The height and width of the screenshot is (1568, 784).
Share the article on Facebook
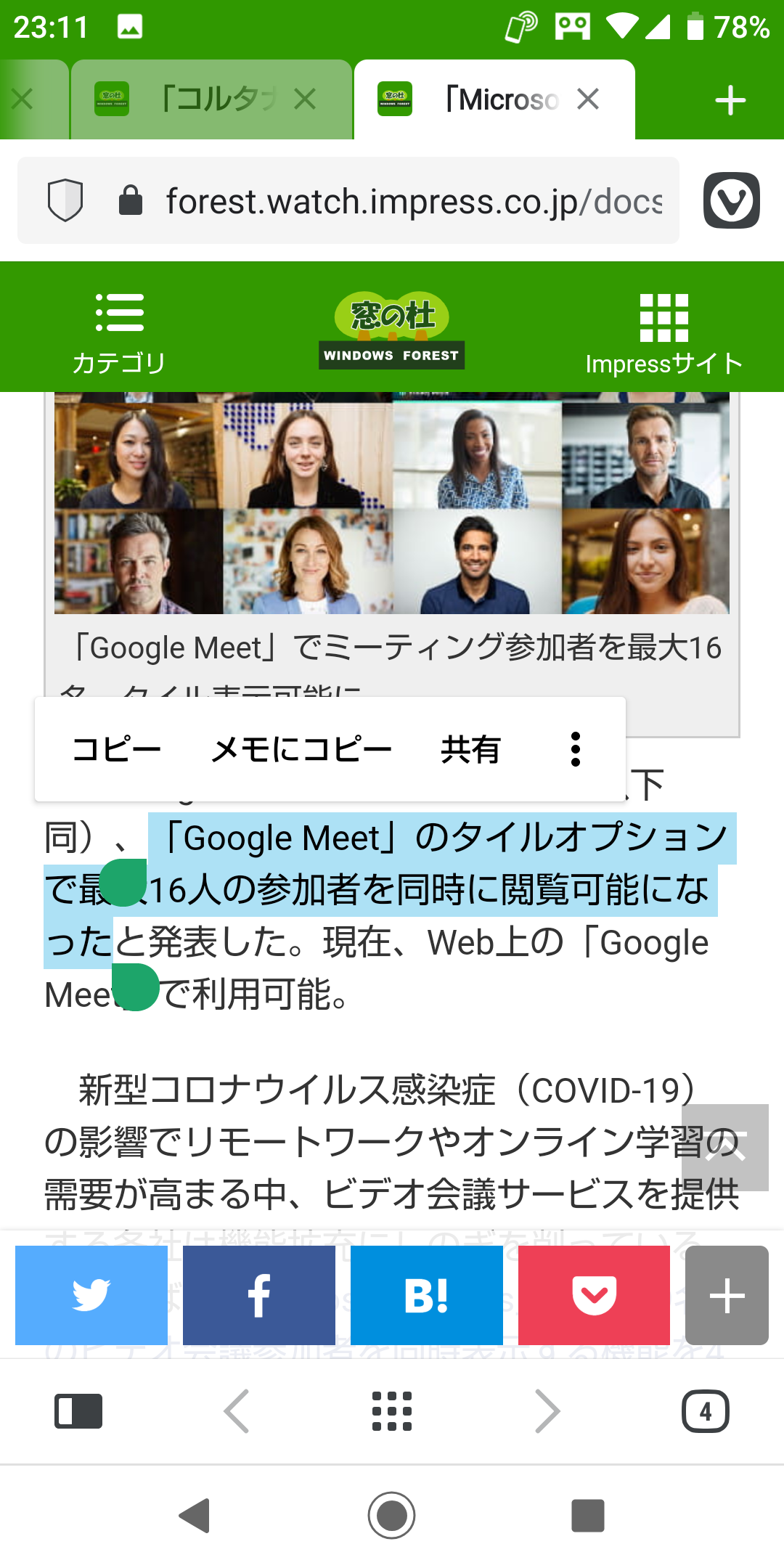pos(258,1295)
